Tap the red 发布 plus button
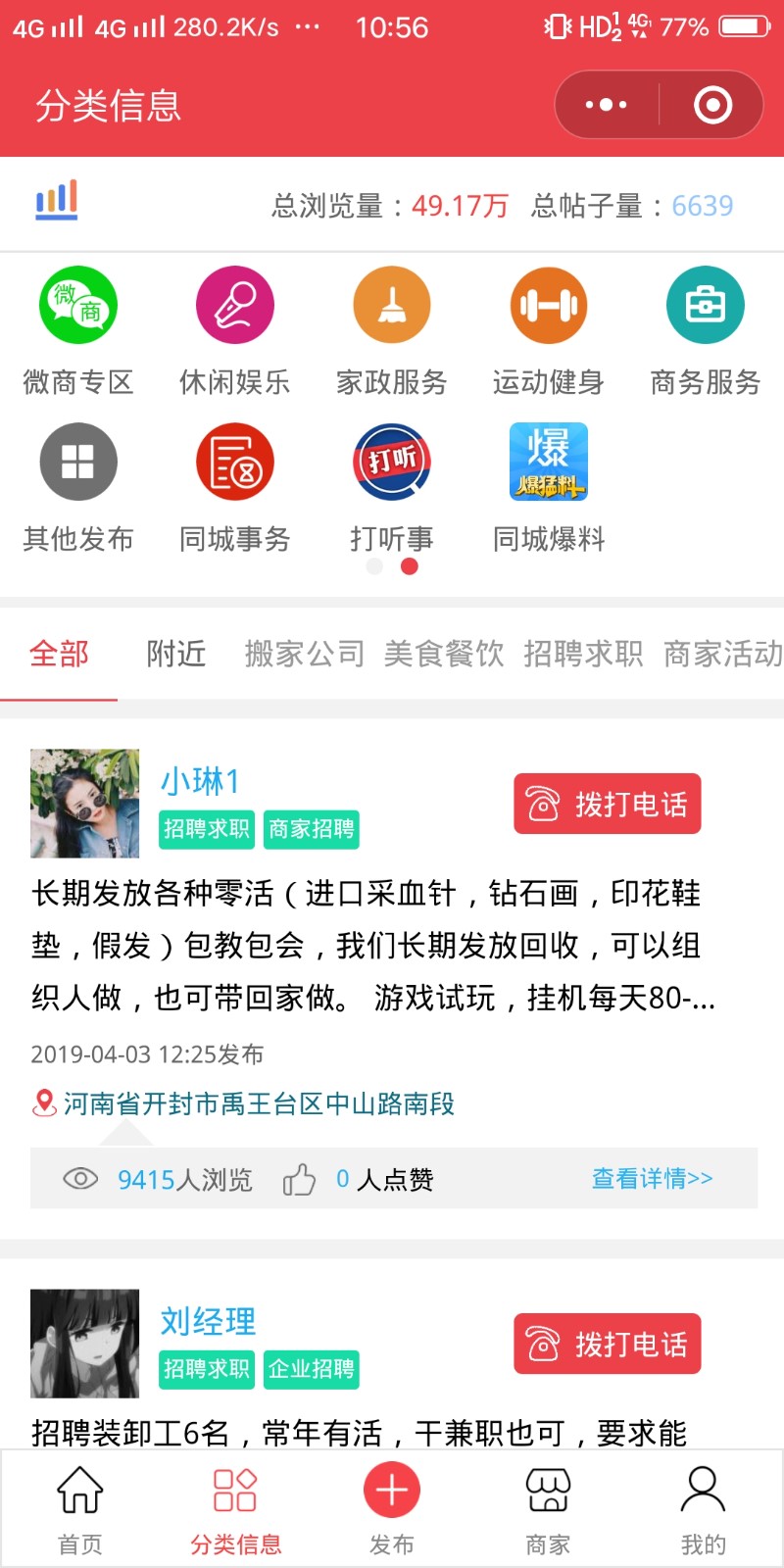The width and height of the screenshot is (784, 1568). pyautogui.click(x=392, y=1491)
